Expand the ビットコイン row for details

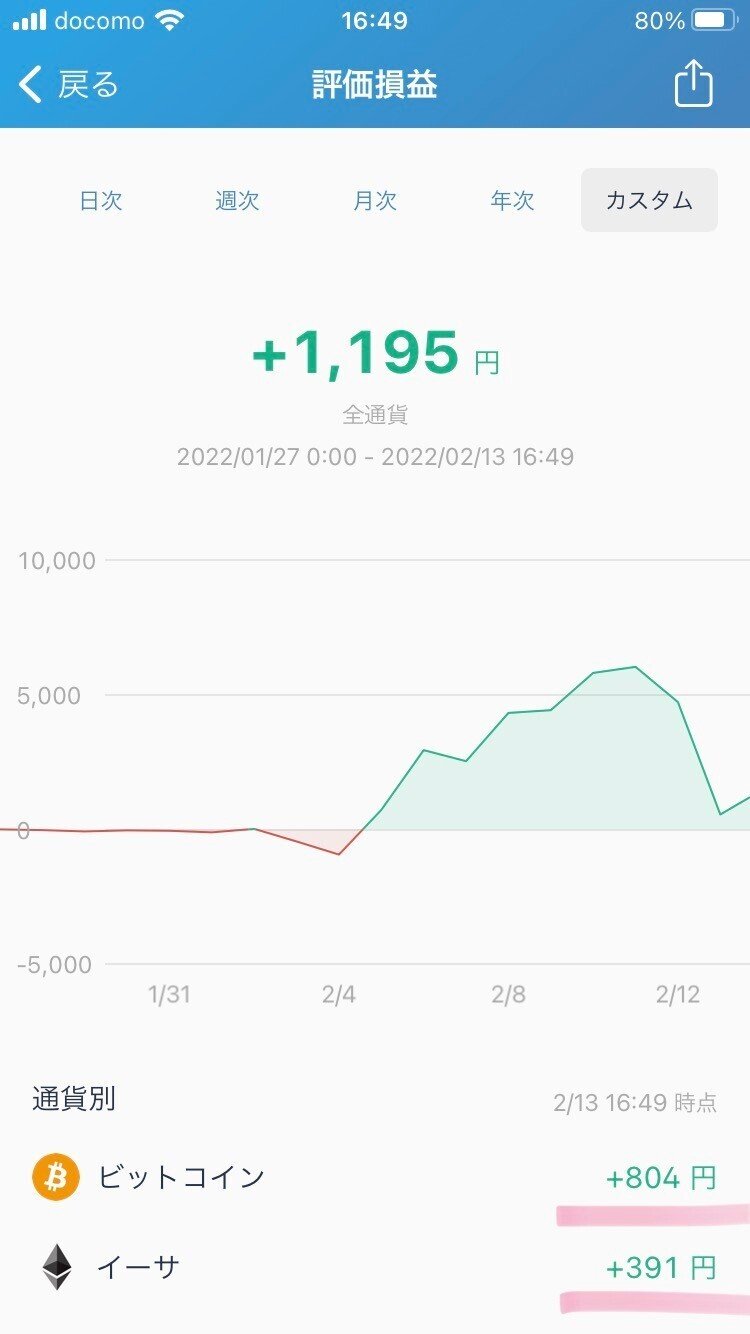click(x=375, y=1178)
